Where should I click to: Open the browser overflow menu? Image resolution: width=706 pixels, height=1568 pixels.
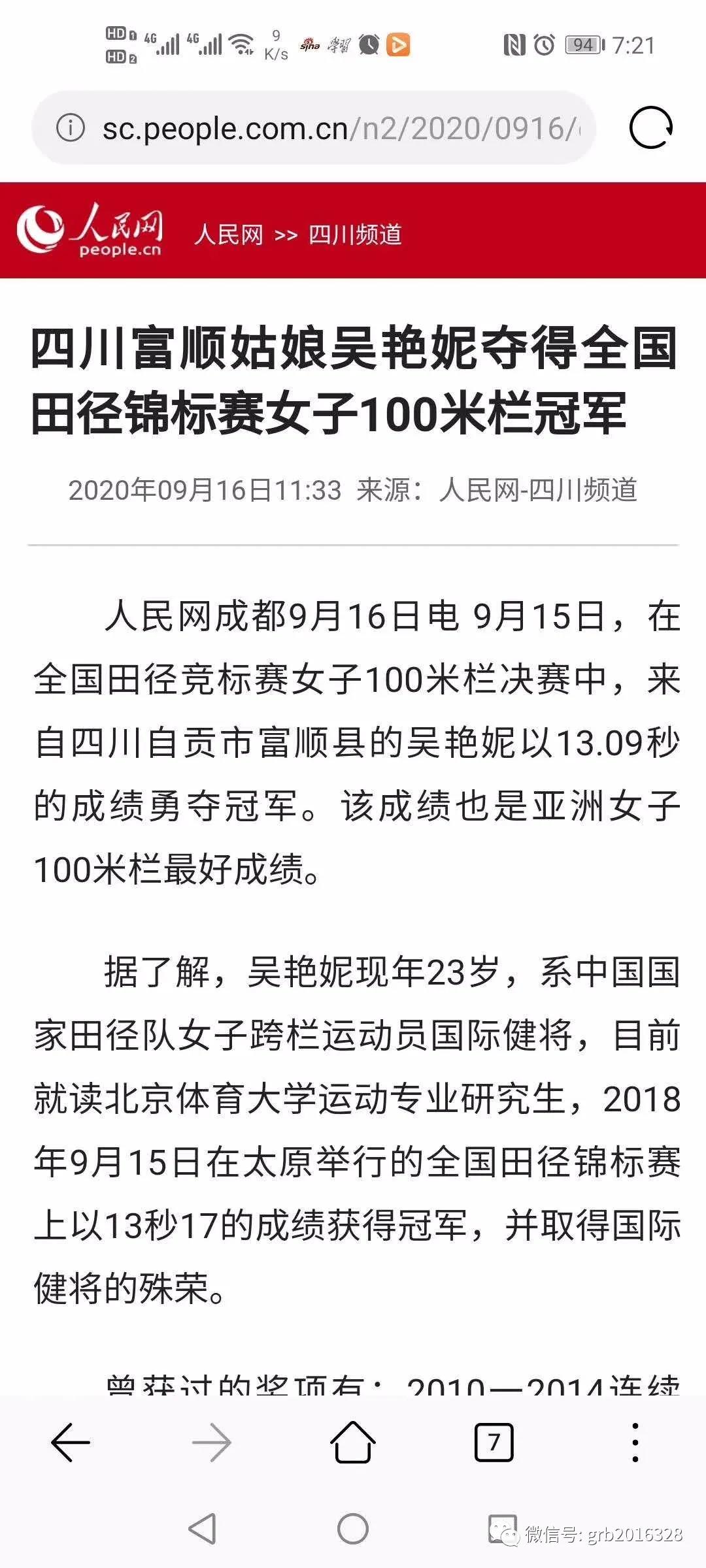point(635,1441)
